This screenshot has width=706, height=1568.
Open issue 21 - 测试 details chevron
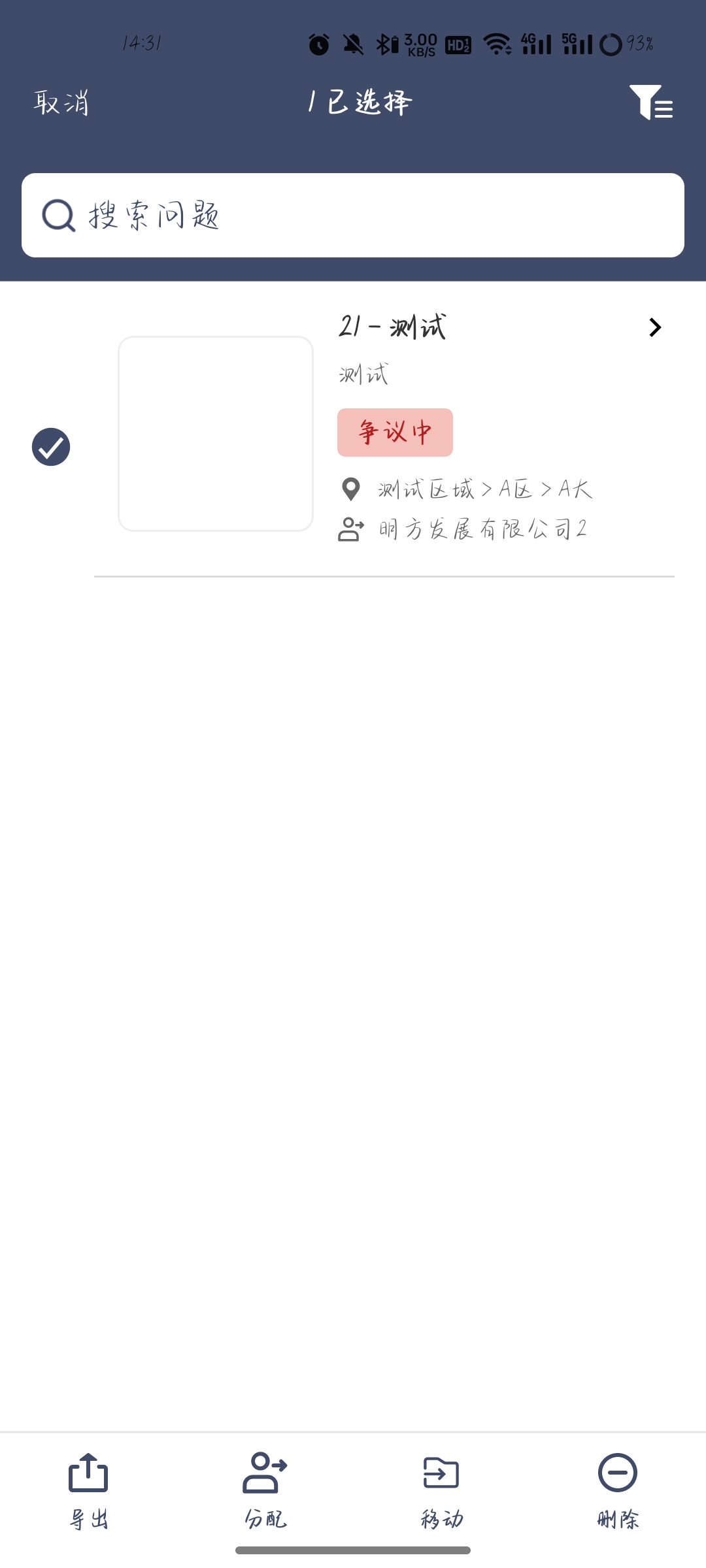pos(654,327)
